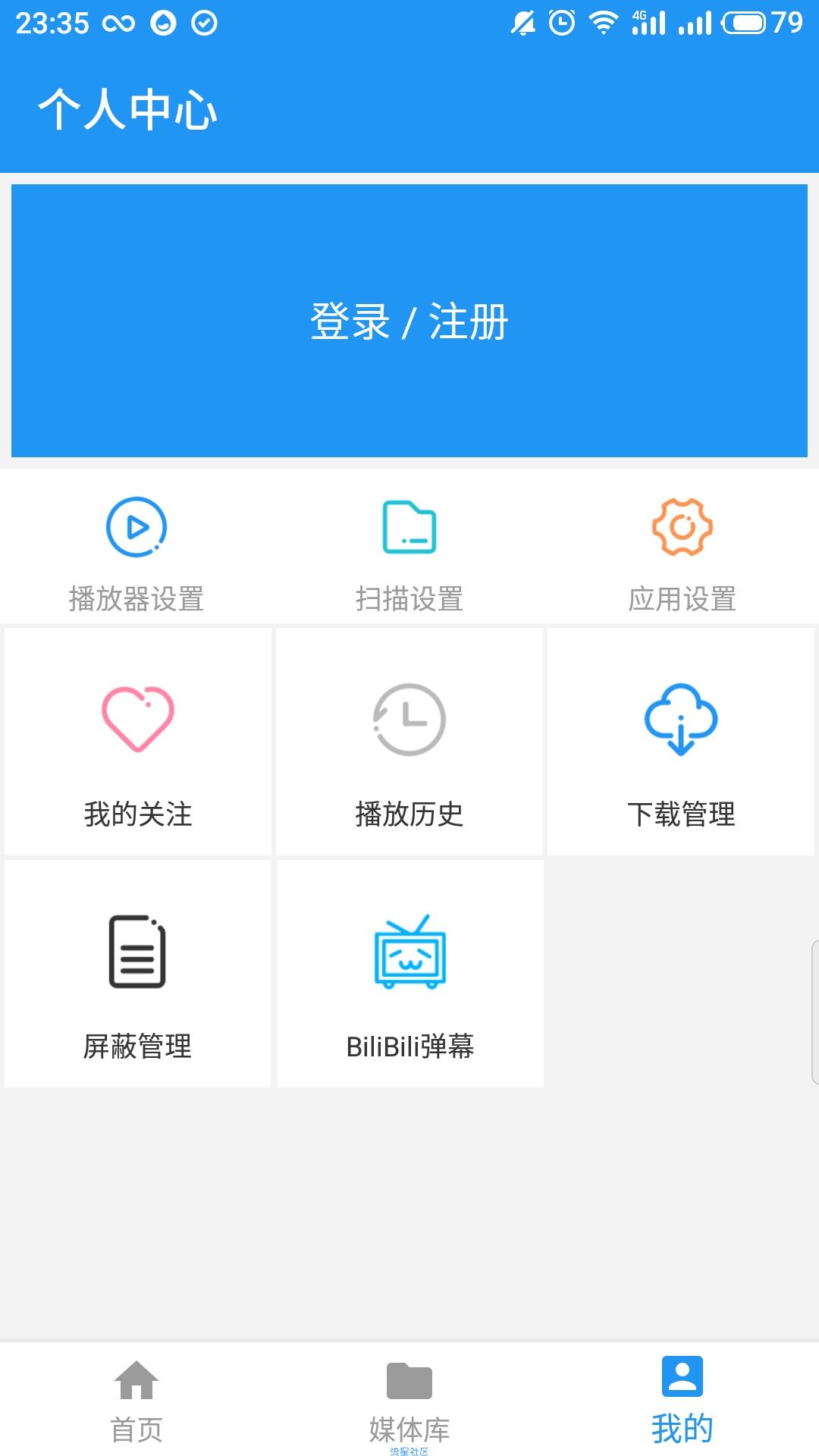Open 下载管理 download manager
The width and height of the screenshot is (819, 1456).
point(681,742)
